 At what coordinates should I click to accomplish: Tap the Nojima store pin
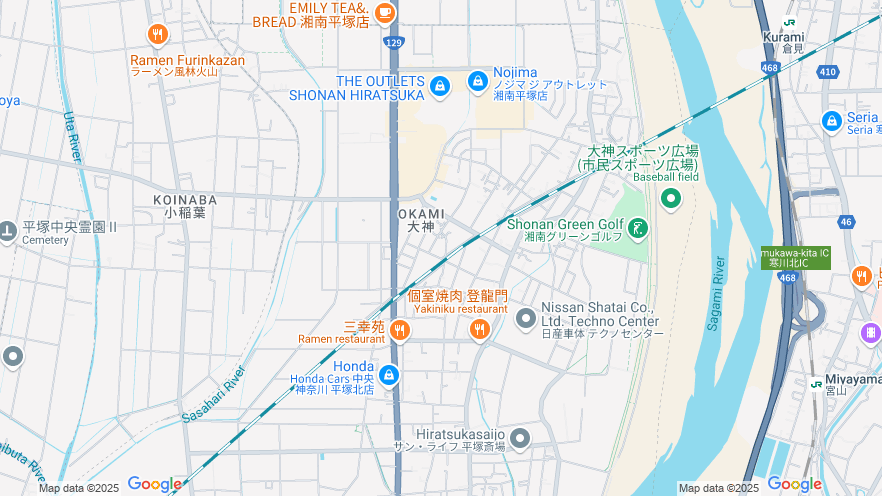(478, 80)
